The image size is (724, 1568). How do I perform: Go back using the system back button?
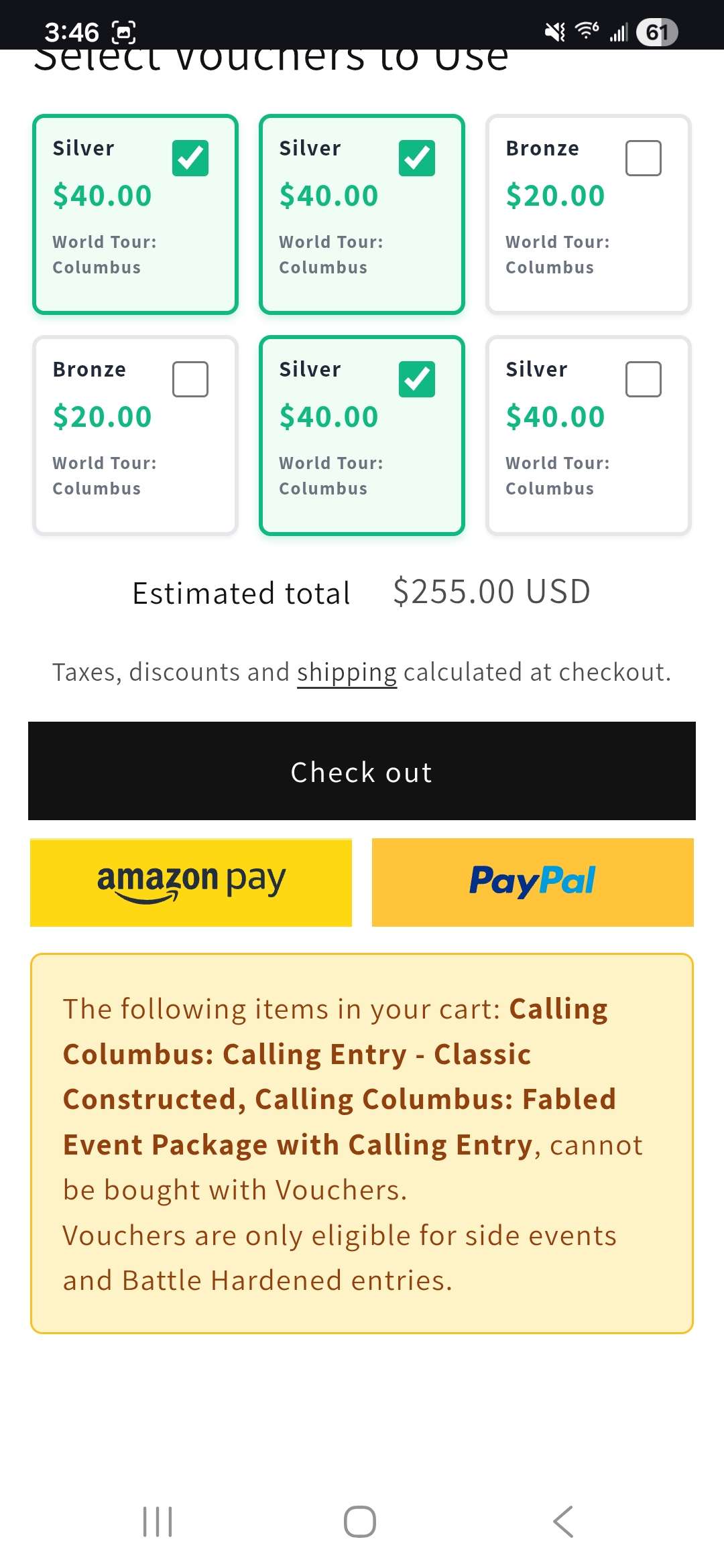(563, 1521)
